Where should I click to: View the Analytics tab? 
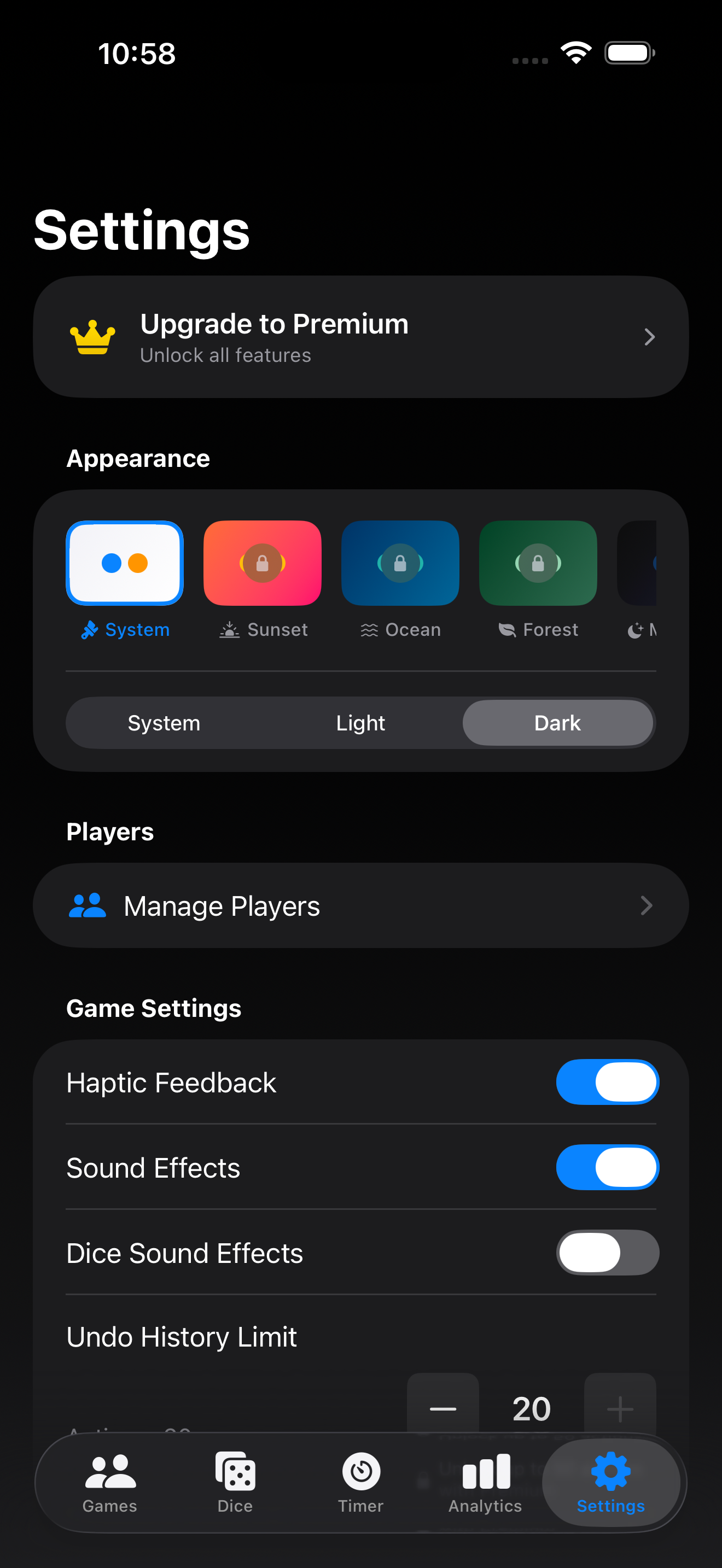coord(485,1483)
